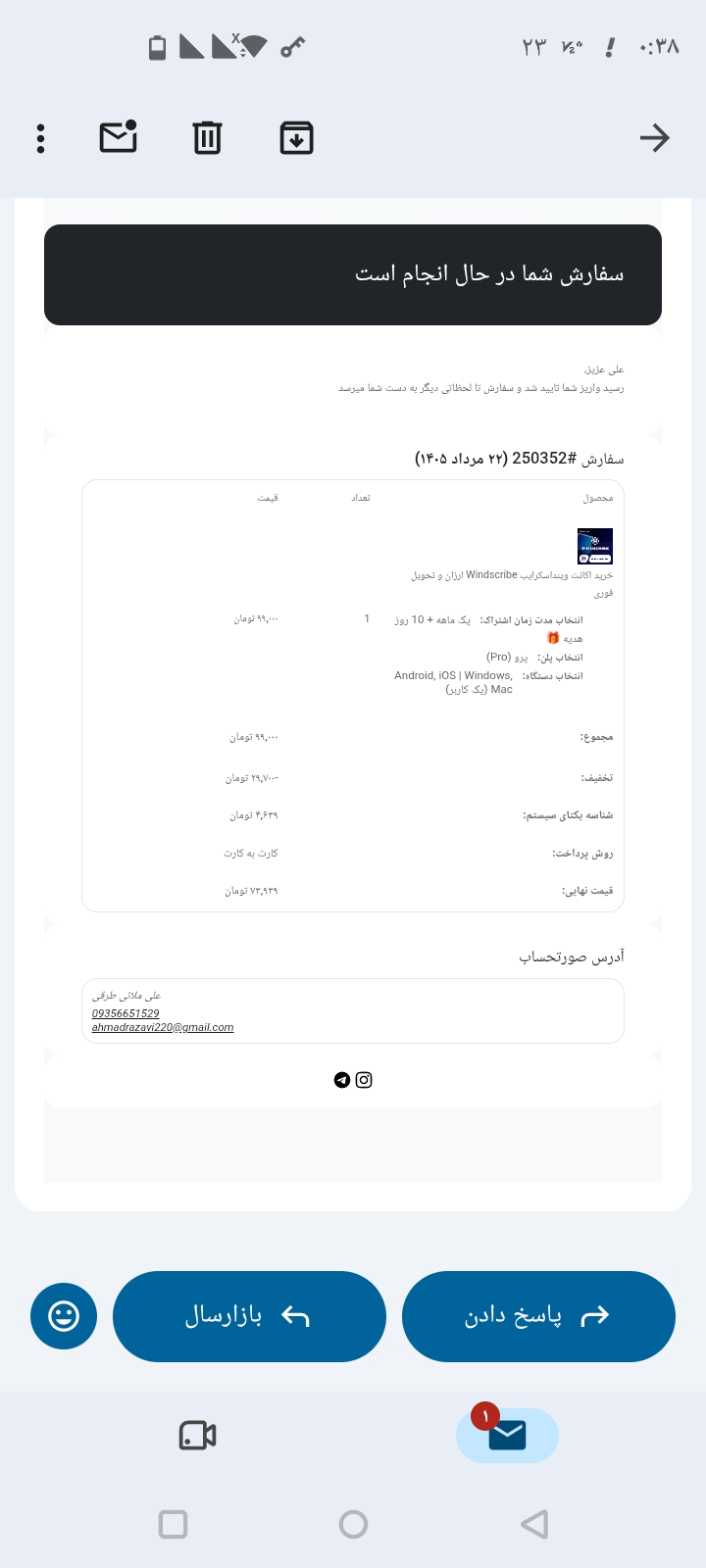706x1568 pixels.
Task: Go back using the top arrow
Action: pyautogui.click(x=655, y=138)
